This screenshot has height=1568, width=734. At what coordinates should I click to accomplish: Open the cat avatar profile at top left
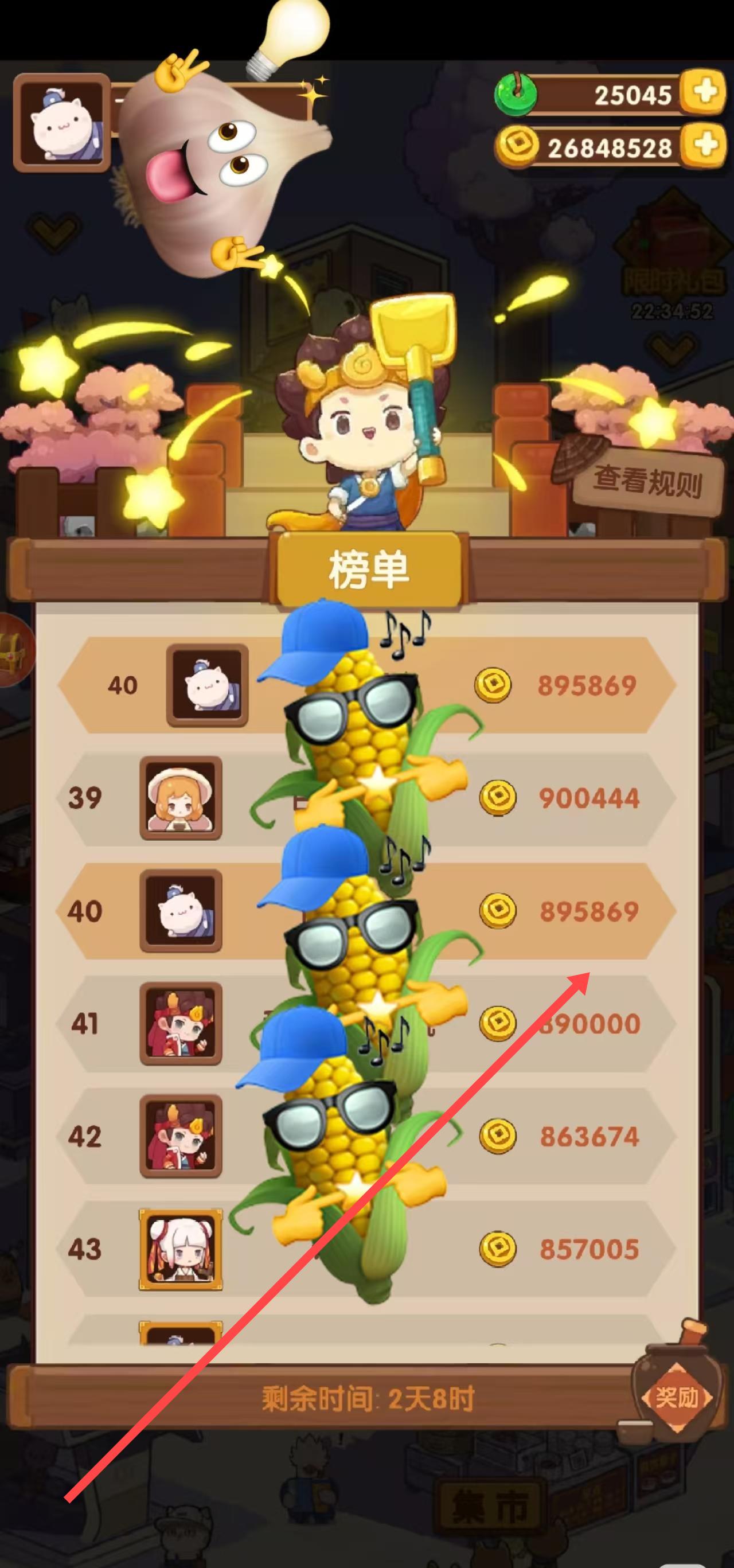click(x=61, y=122)
